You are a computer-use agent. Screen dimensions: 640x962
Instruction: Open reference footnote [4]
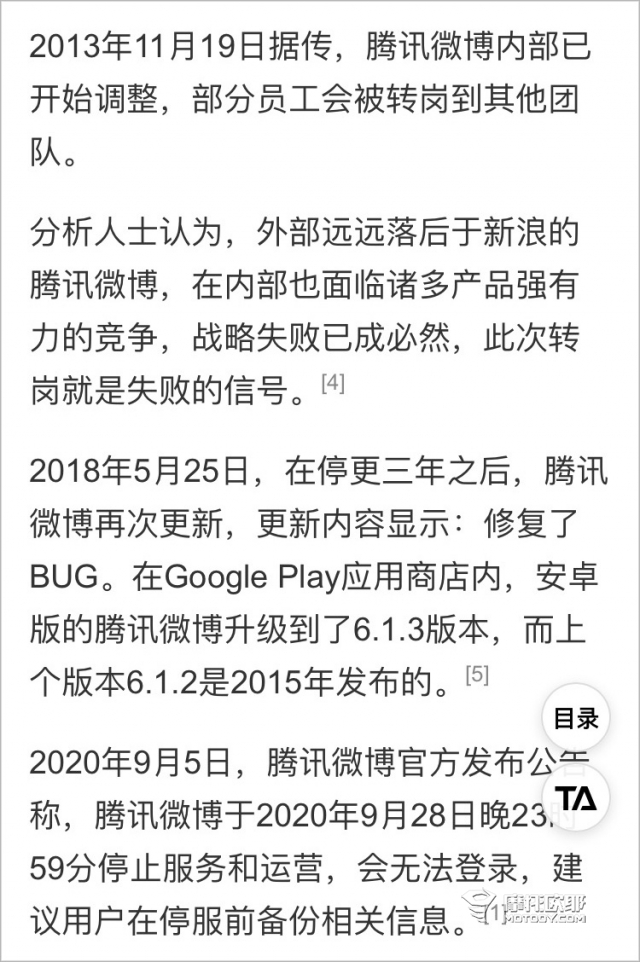click(333, 383)
